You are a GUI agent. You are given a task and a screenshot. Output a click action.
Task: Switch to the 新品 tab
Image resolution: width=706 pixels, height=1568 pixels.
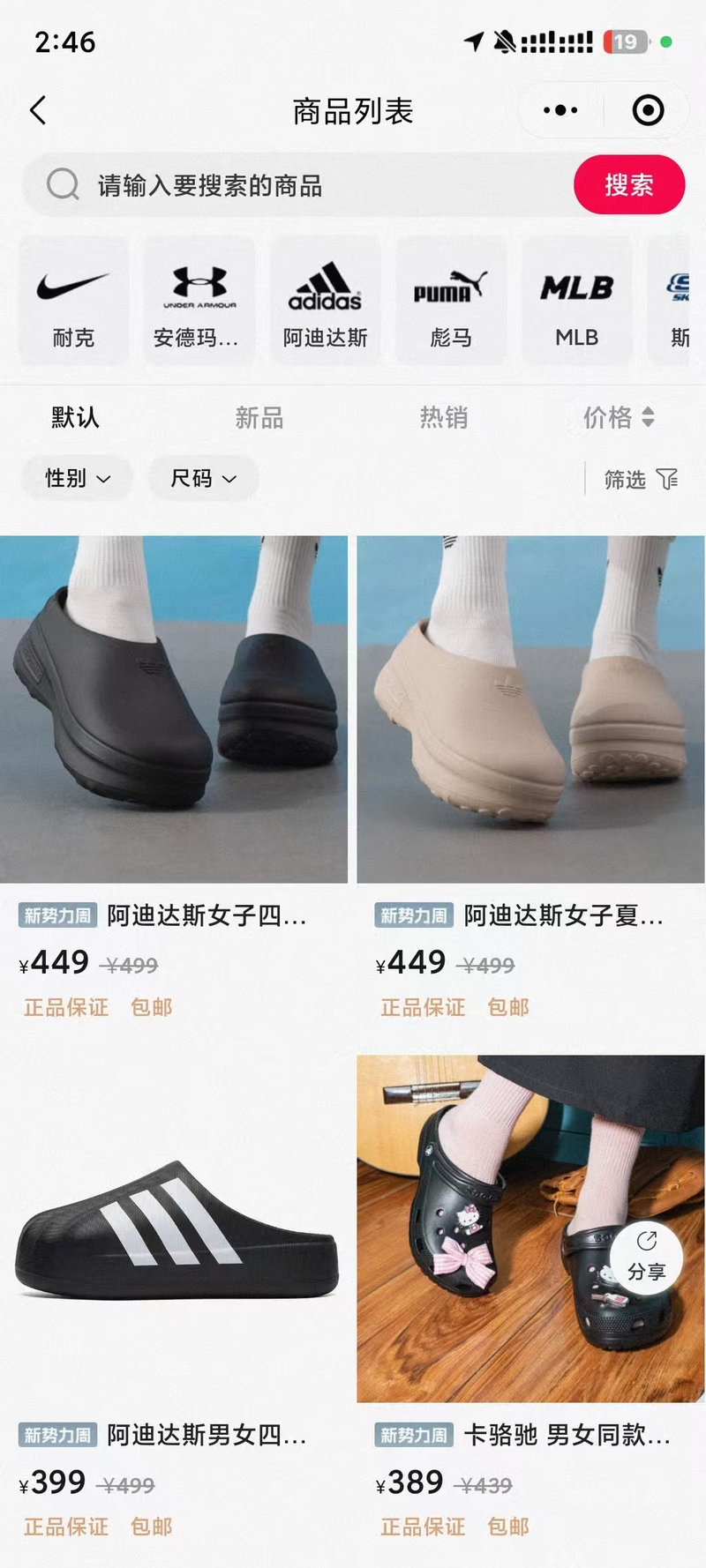259,417
